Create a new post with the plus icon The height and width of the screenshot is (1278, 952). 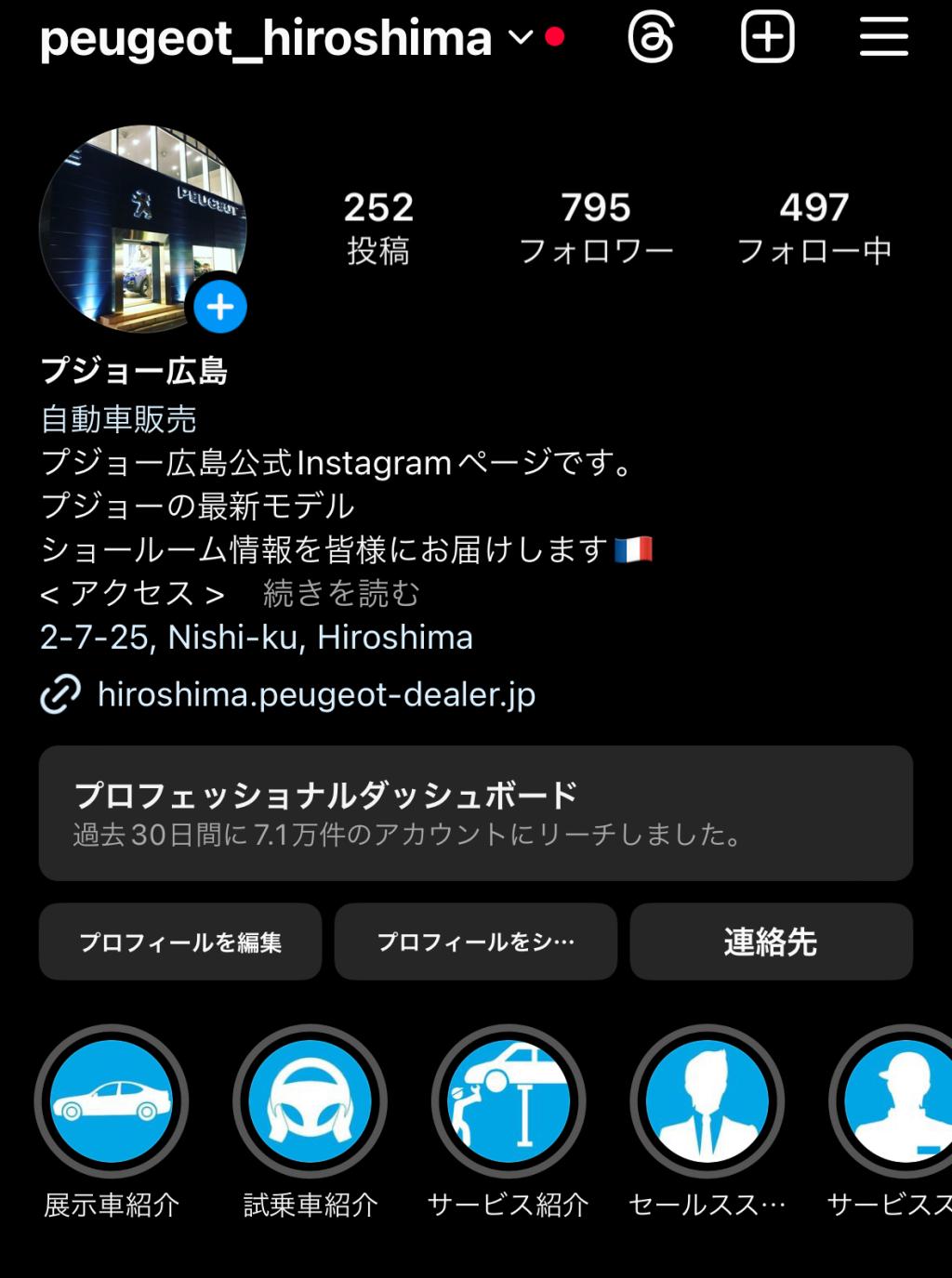coord(768,38)
